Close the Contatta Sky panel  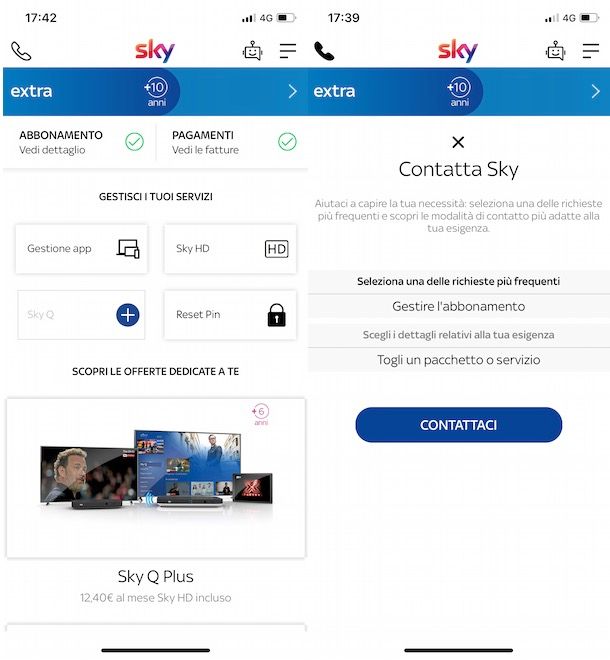(458, 143)
